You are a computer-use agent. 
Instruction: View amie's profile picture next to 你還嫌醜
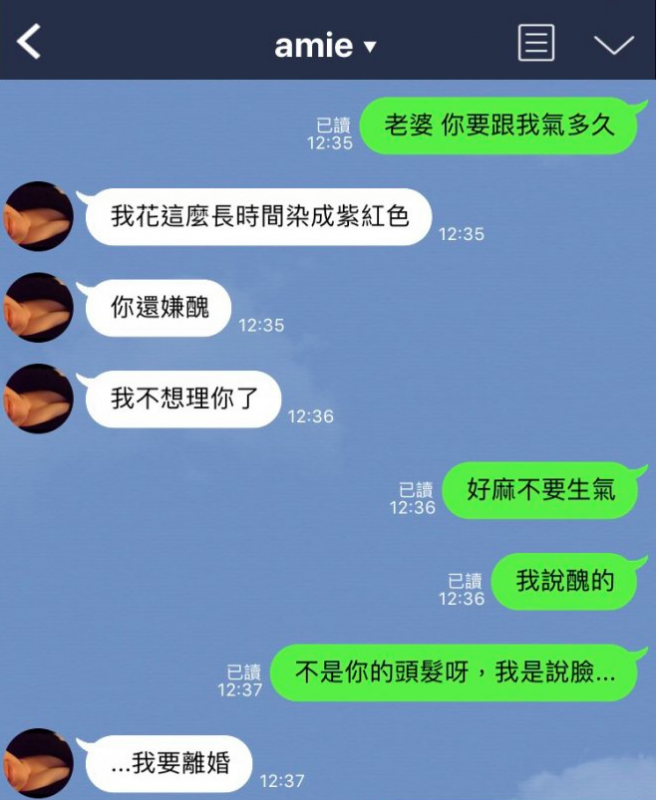[x=39, y=307]
